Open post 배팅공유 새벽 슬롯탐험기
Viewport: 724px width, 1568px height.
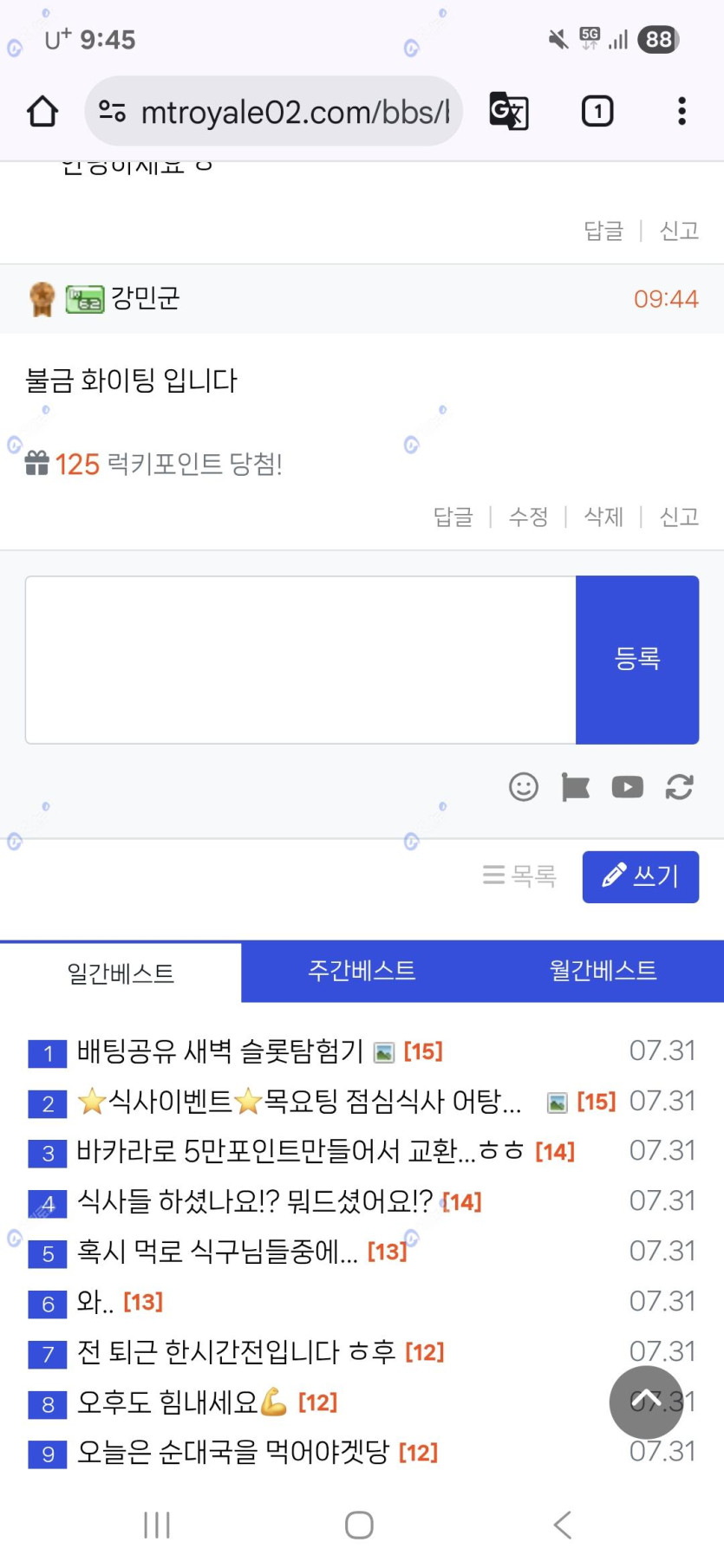220,1051
